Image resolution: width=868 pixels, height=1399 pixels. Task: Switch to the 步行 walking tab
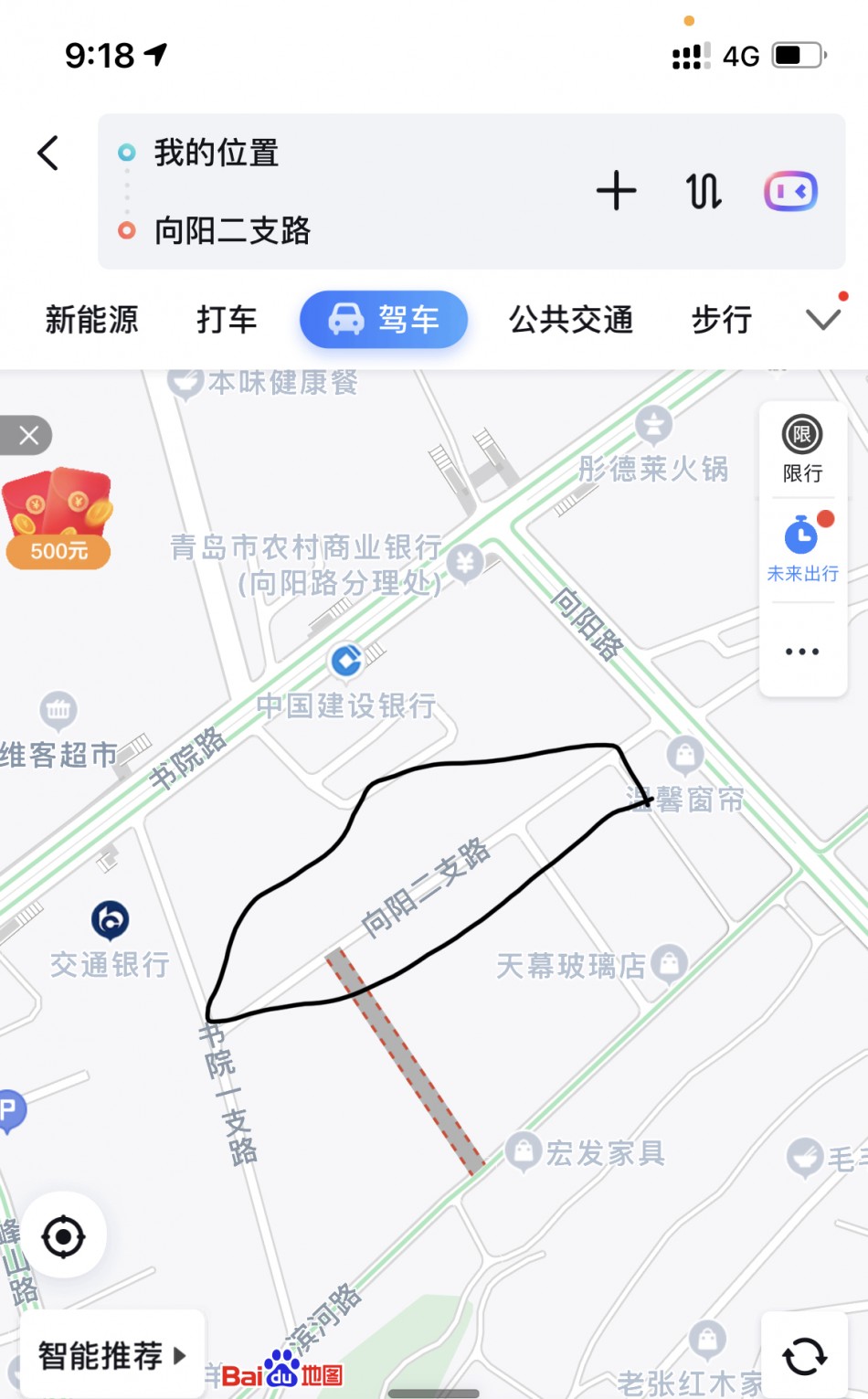tap(722, 320)
